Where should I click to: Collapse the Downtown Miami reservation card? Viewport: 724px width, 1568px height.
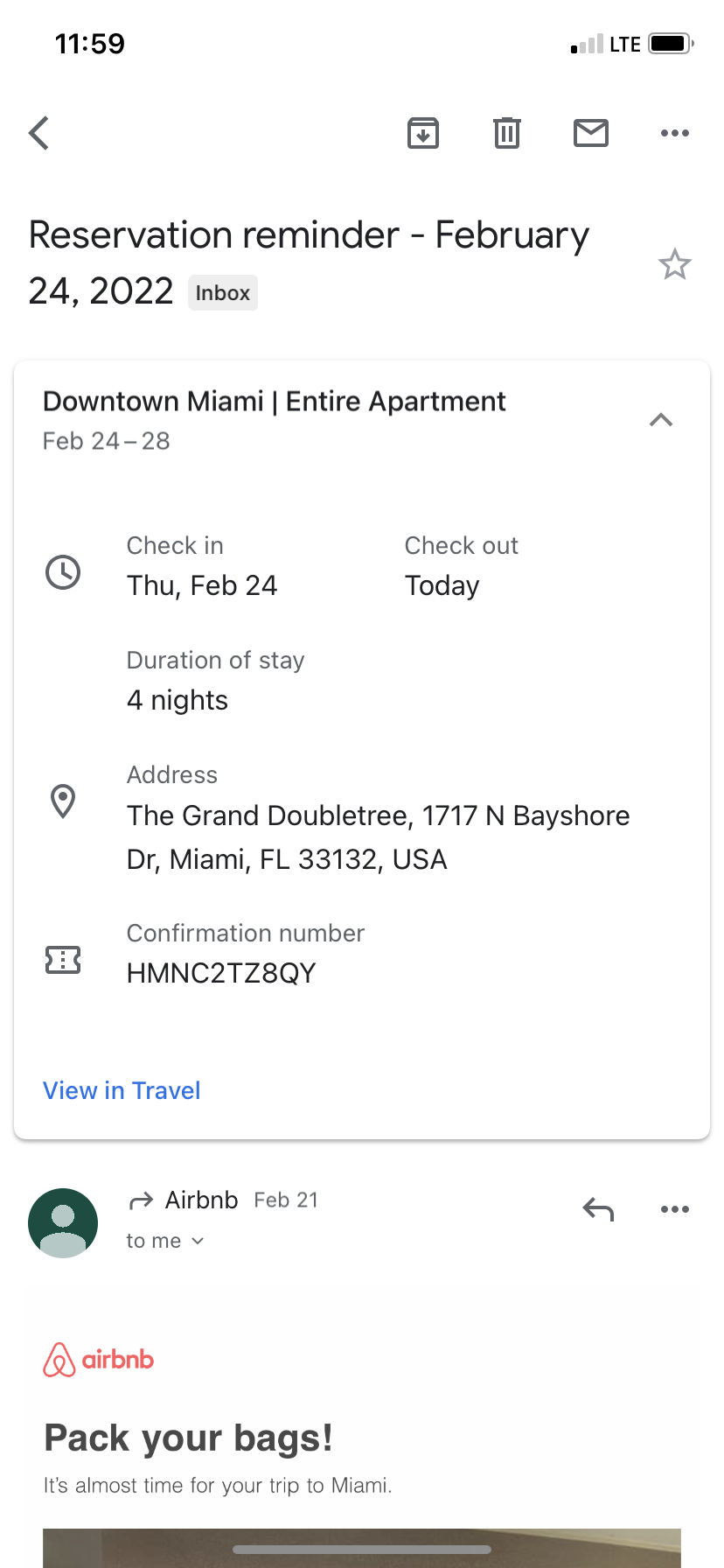pyautogui.click(x=661, y=420)
